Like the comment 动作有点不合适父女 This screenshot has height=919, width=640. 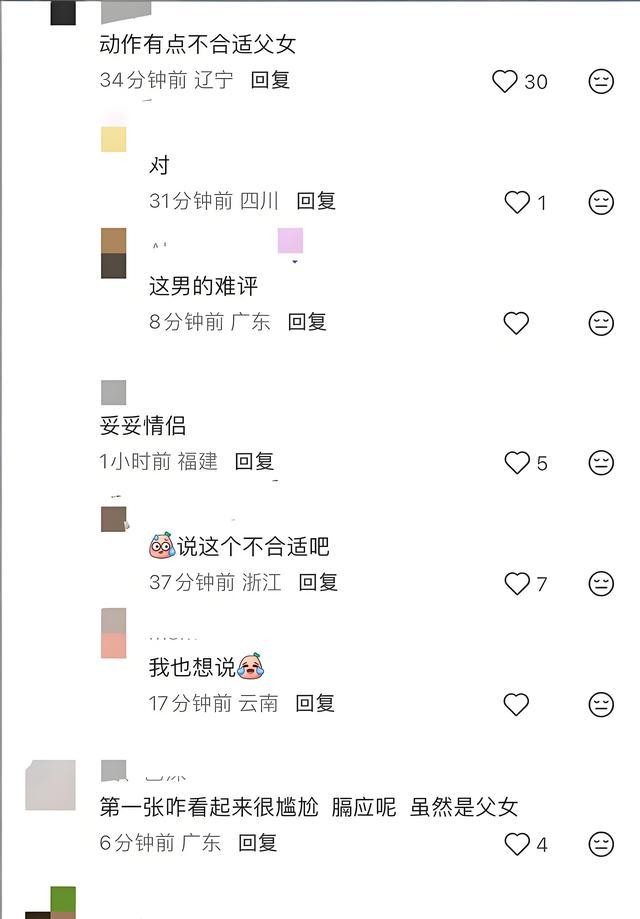506,81
